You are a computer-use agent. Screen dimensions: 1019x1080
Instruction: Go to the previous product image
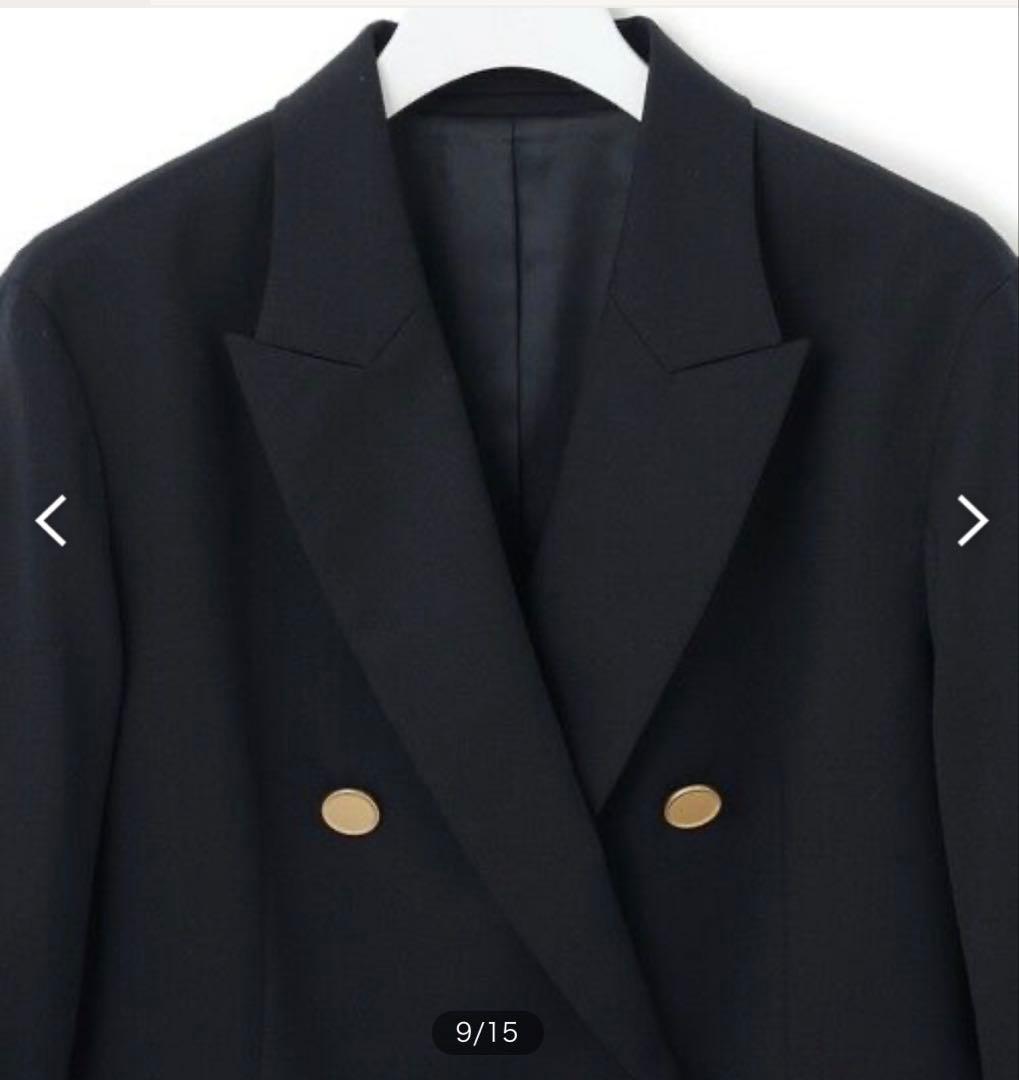coord(50,521)
